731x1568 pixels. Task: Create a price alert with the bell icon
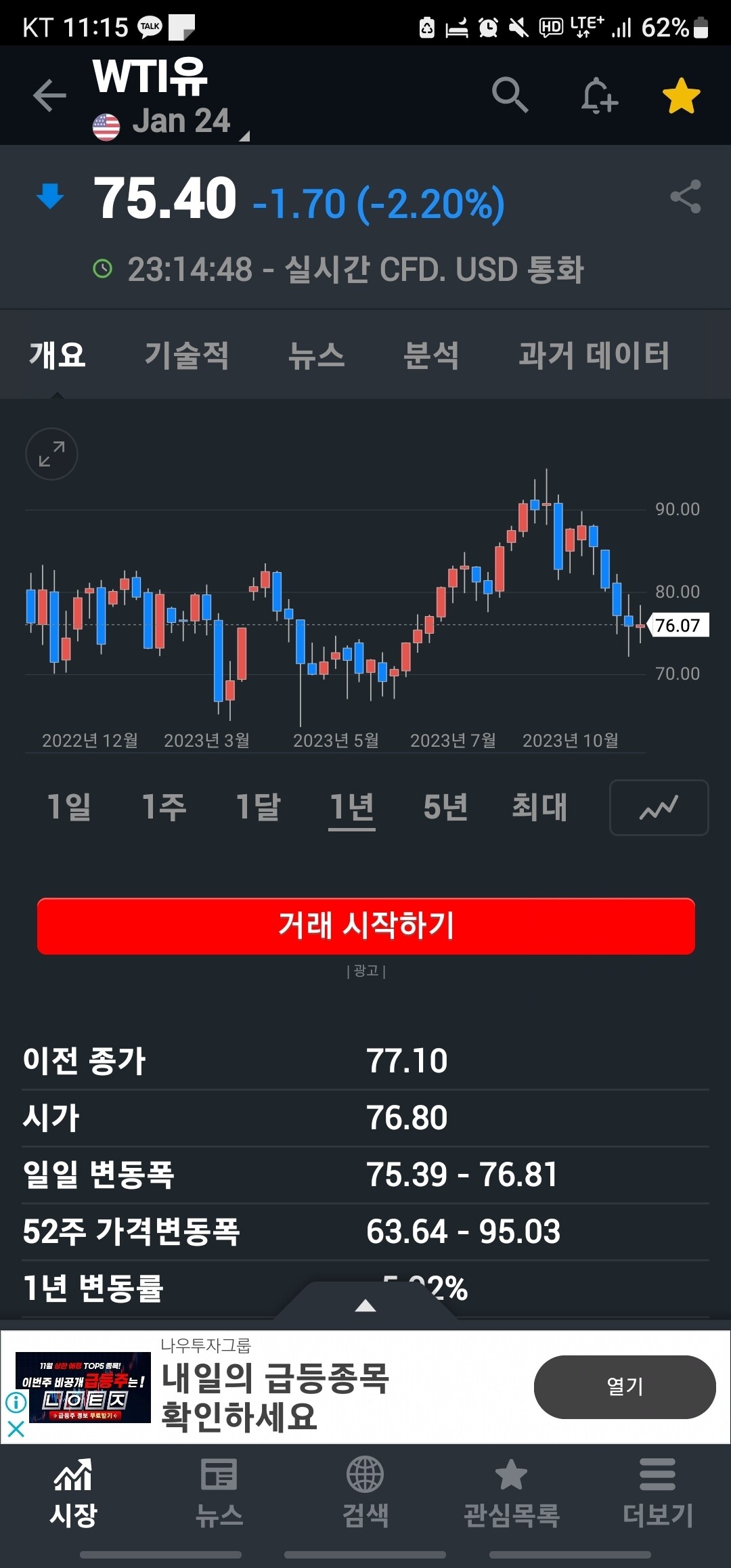pyautogui.click(x=597, y=95)
